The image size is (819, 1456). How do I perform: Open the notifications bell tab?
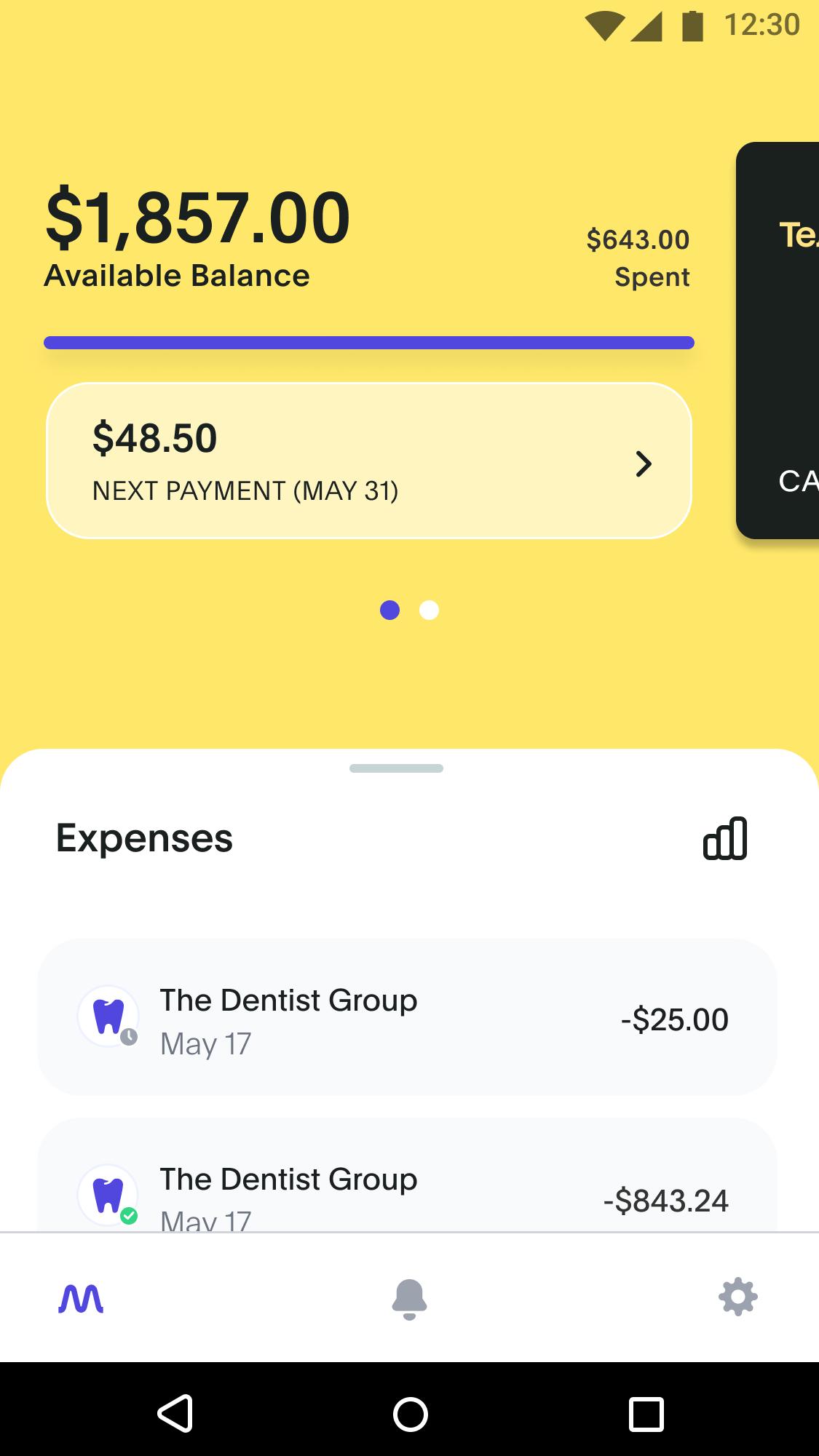pyautogui.click(x=409, y=1299)
